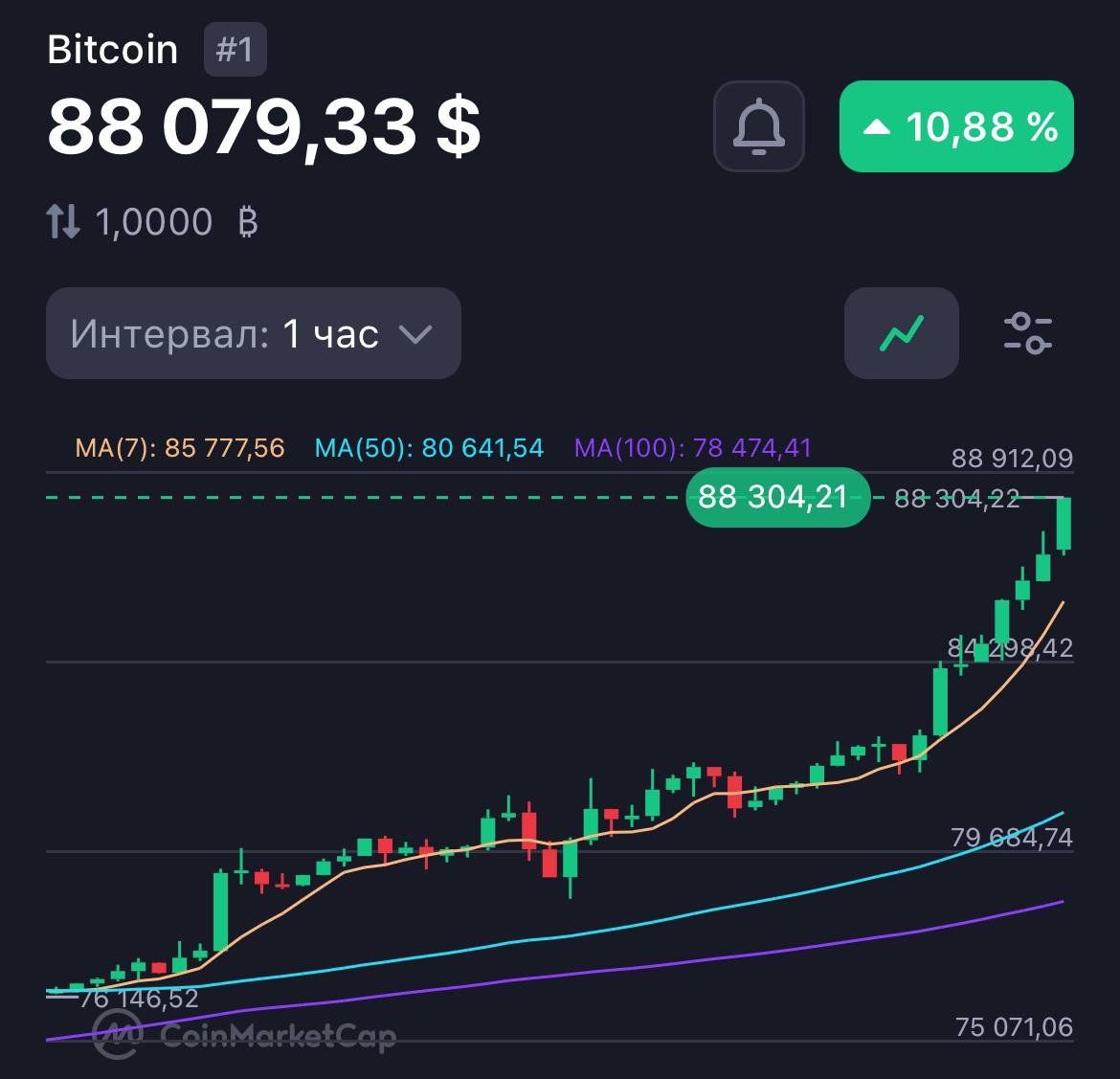Open the Интервал: 1 час dropdown

tap(254, 333)
